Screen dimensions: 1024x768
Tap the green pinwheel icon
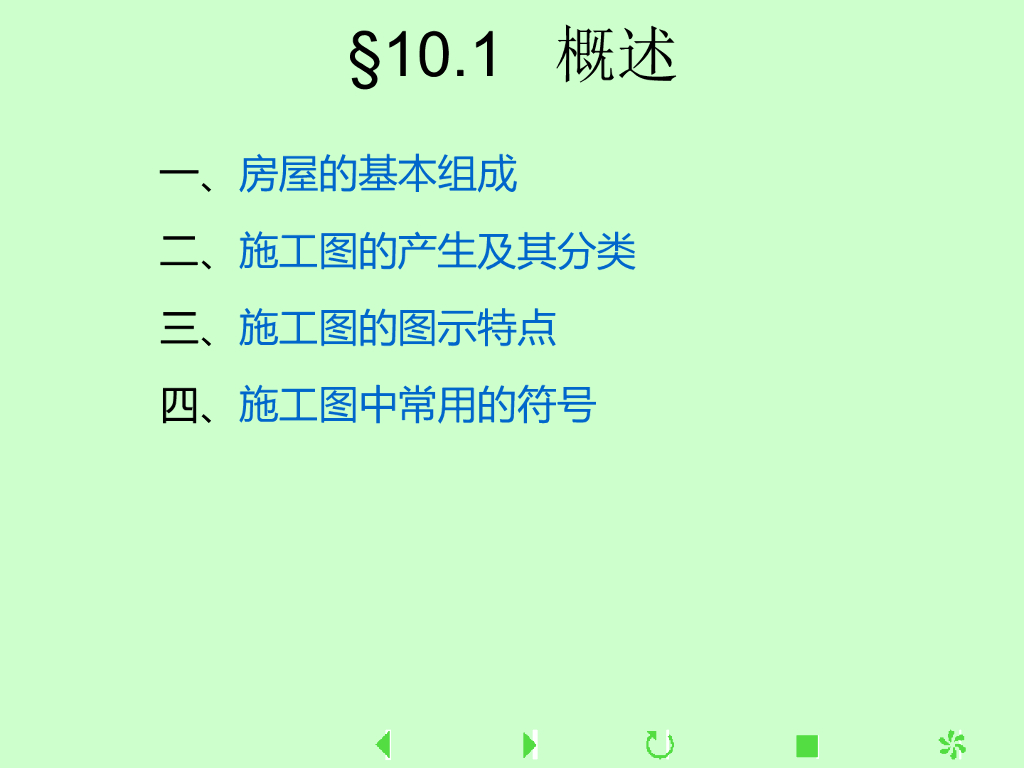pyautogui.click(x=951, y=745)
